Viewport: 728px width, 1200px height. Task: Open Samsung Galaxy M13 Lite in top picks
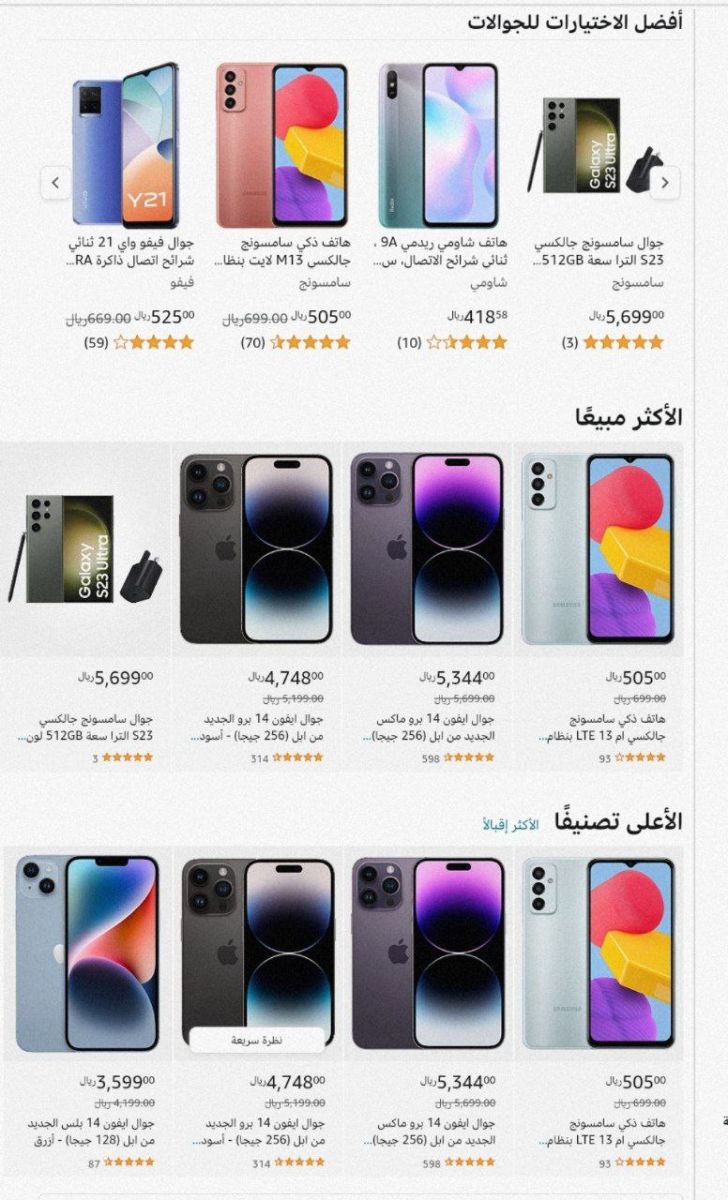(x=282, y=146)
